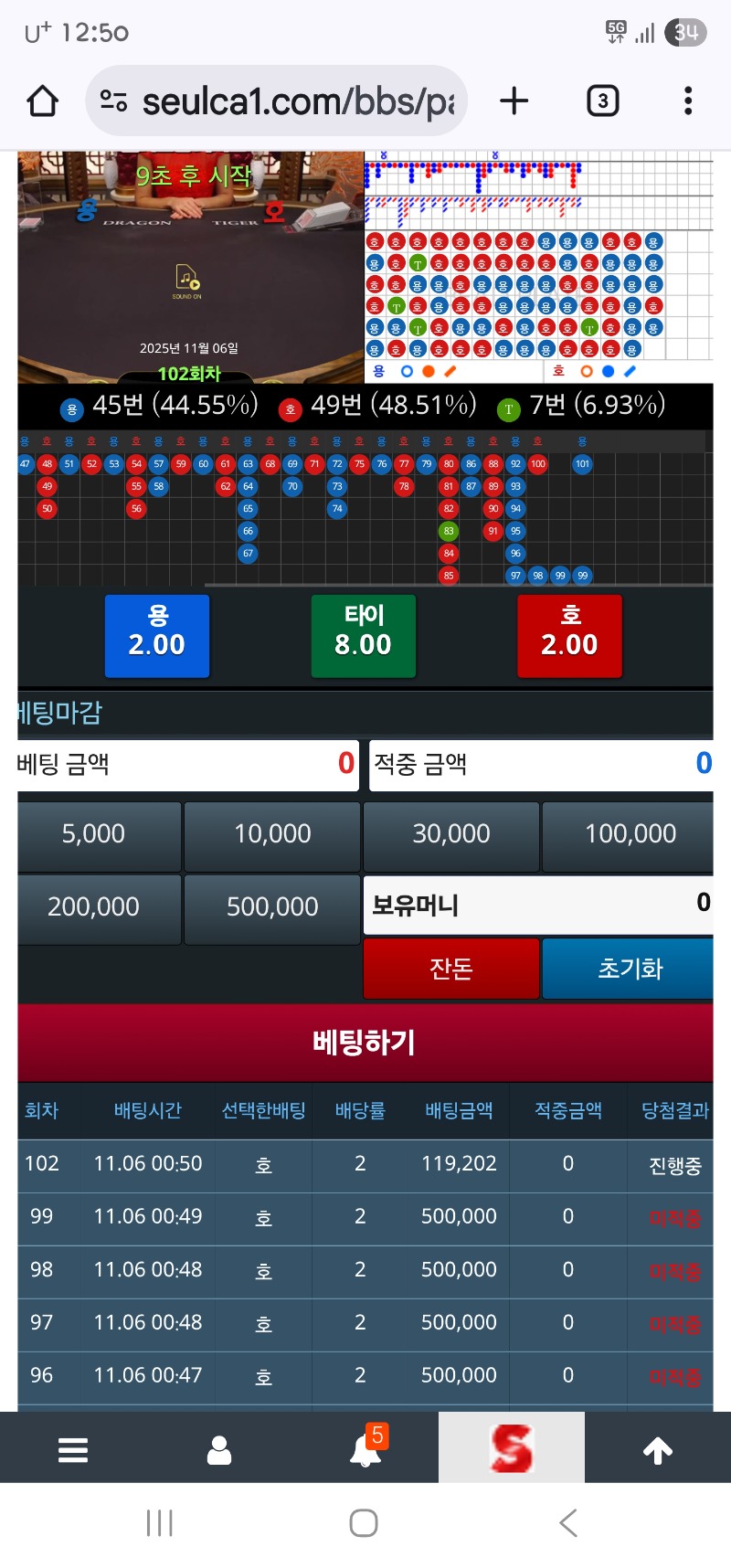The height and width of the screenshot is (1568, 731).
Task: Open a new browser tab
Action: point(514,101)
